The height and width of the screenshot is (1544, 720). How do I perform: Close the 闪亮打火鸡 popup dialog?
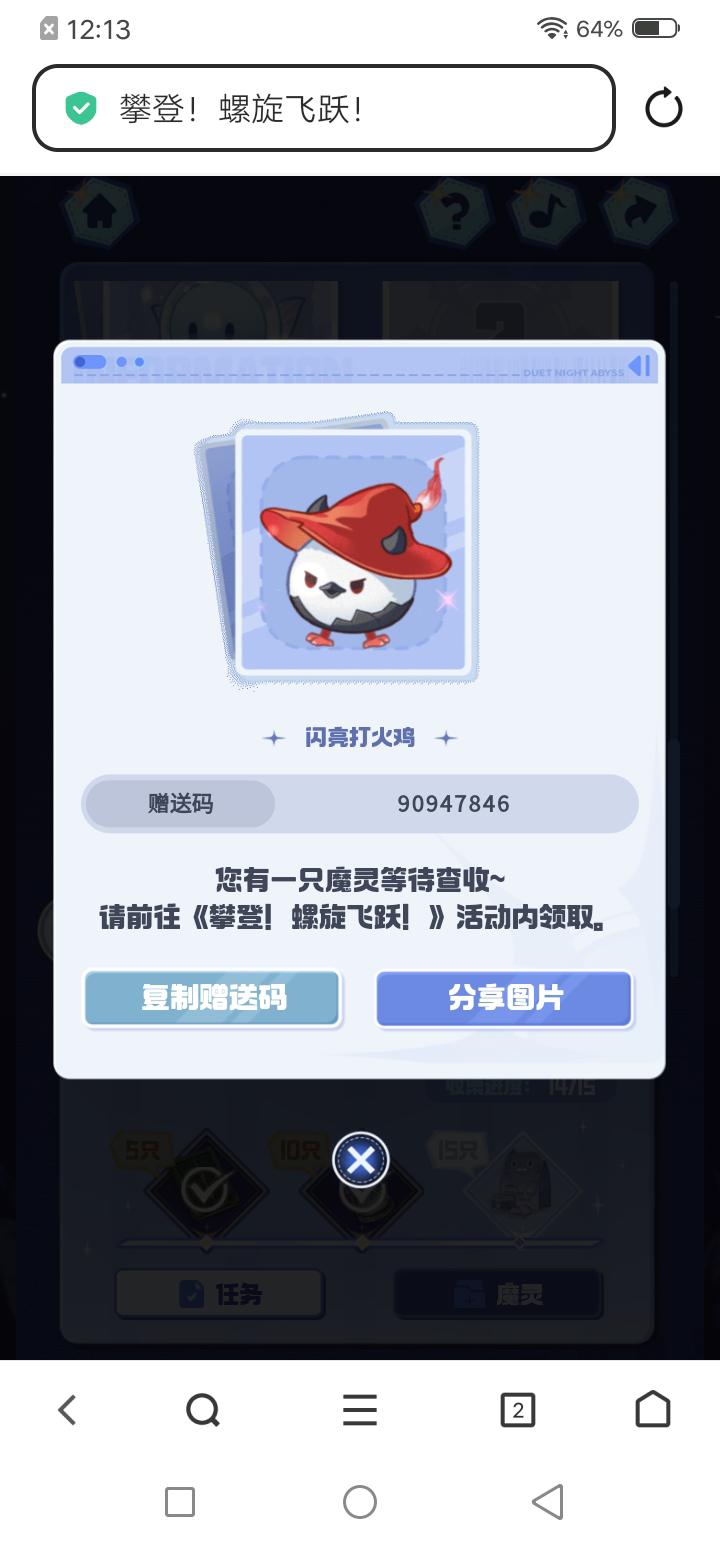361,1160
